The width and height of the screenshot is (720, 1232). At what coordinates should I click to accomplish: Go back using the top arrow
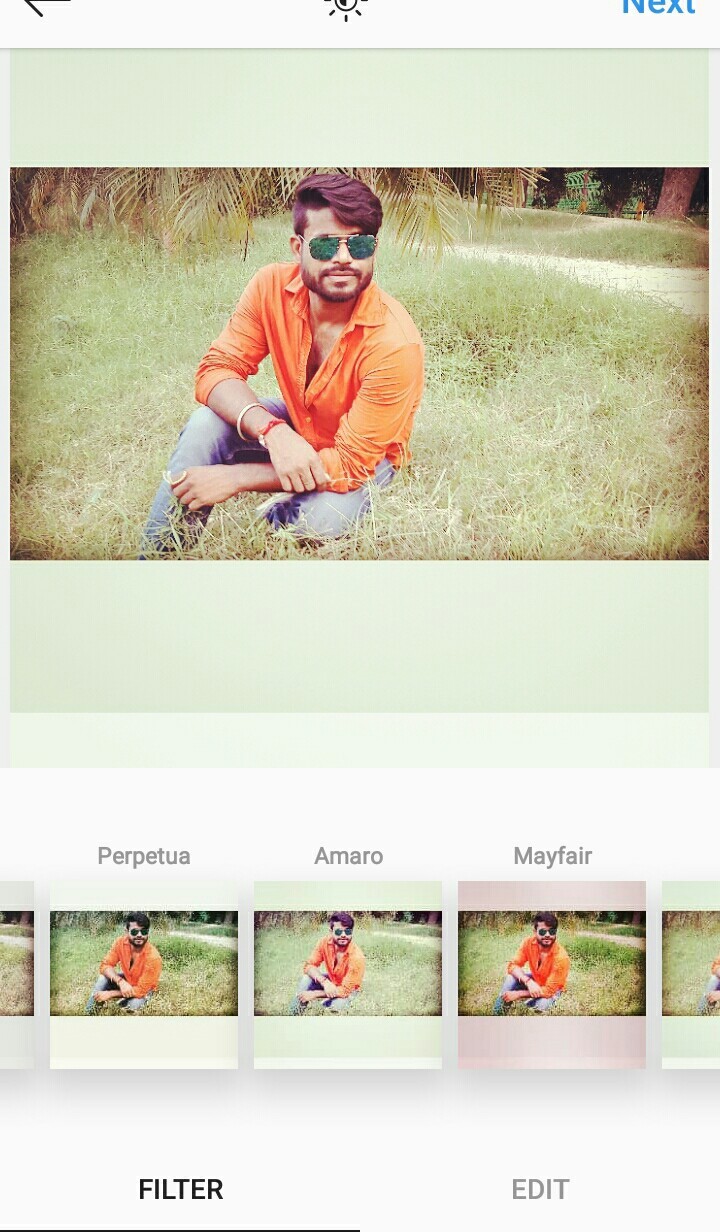coord(45,8)
